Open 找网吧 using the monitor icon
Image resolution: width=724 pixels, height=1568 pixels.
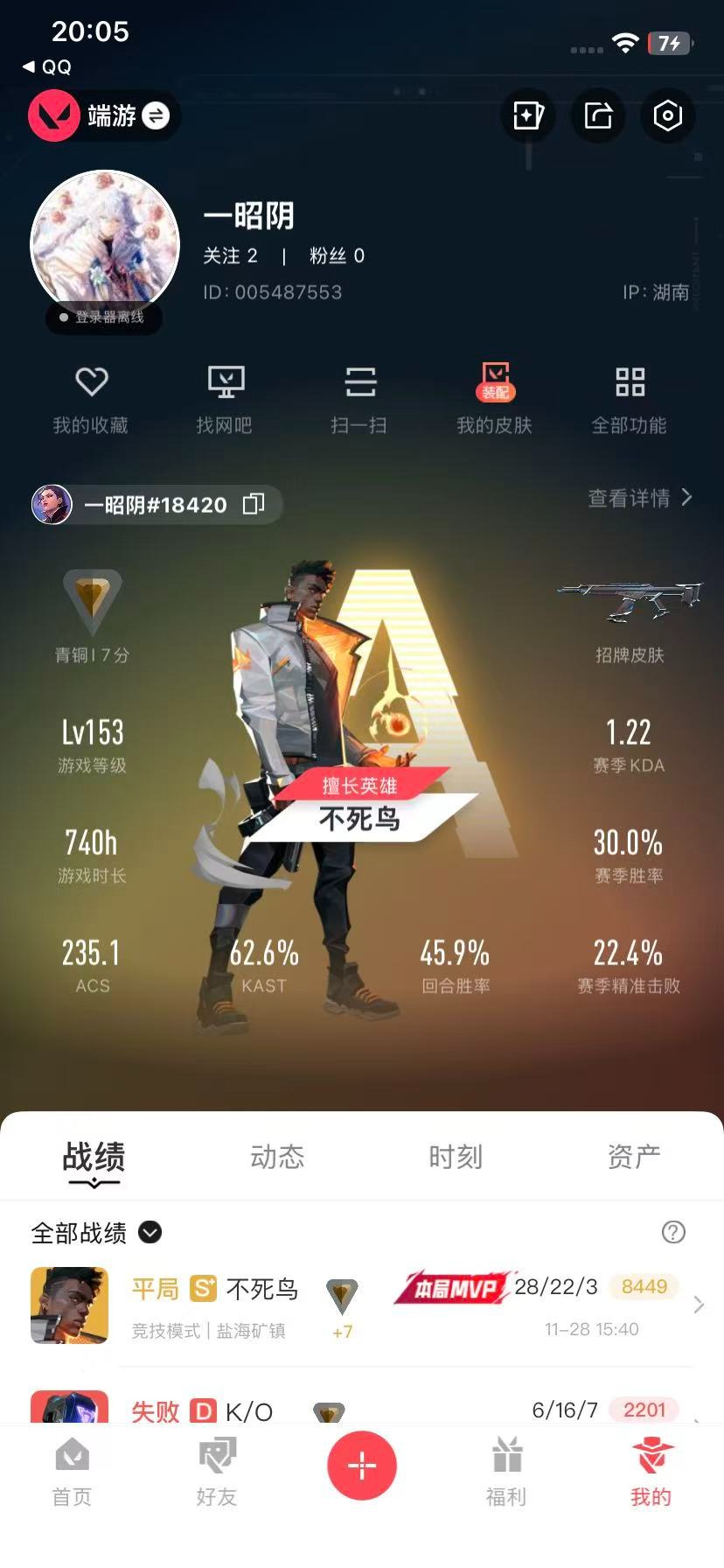tap(226, 382)
